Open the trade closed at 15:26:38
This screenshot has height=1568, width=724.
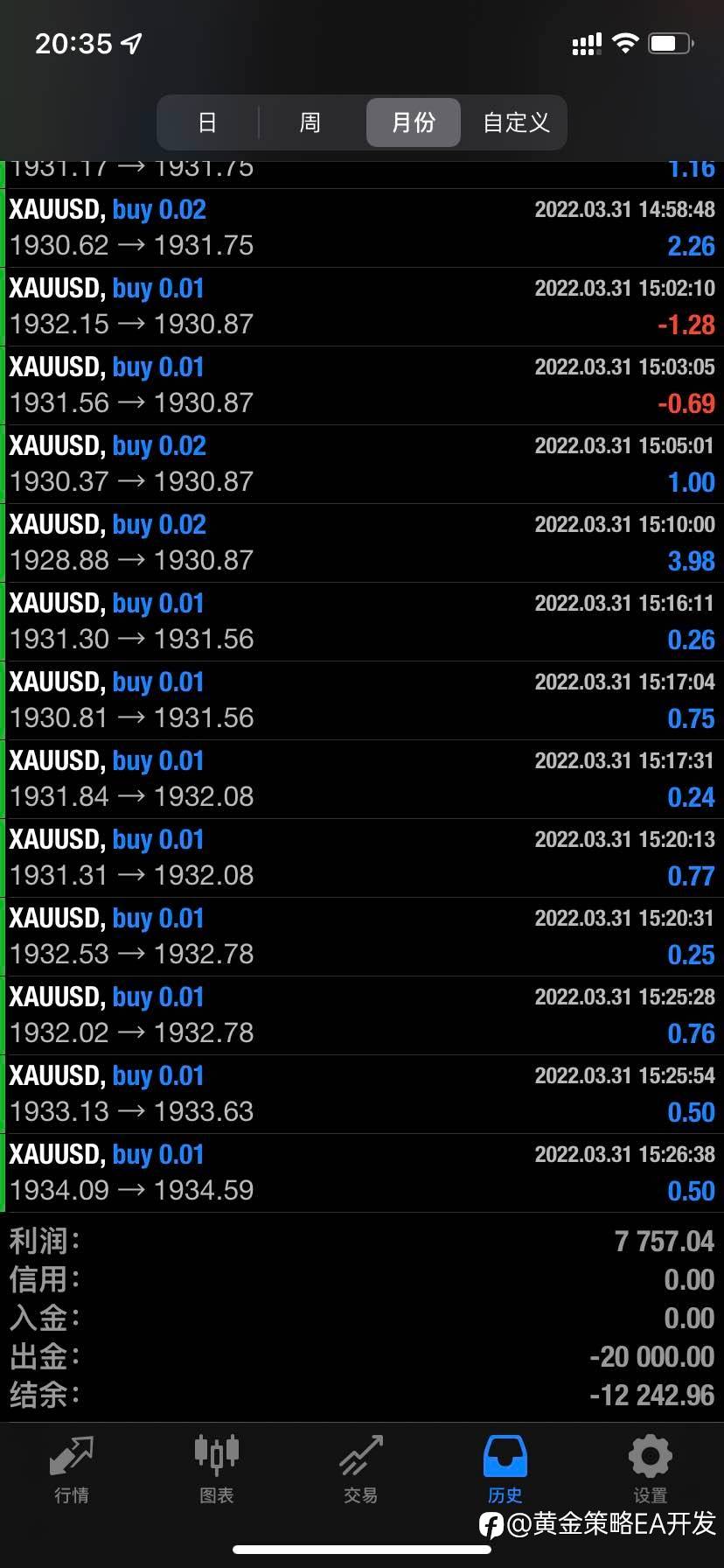(x=362, y=1173)
